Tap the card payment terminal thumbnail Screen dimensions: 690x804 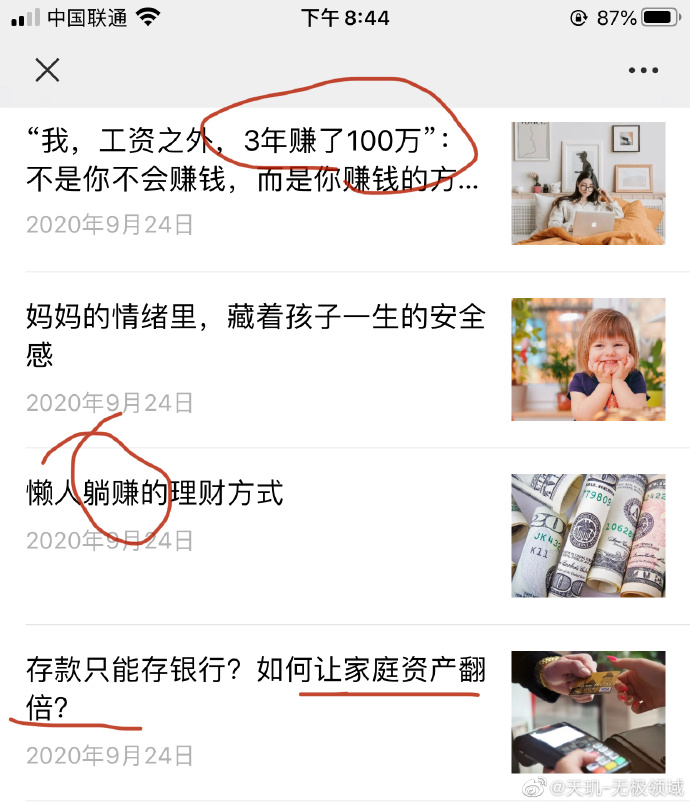(588, 712)
